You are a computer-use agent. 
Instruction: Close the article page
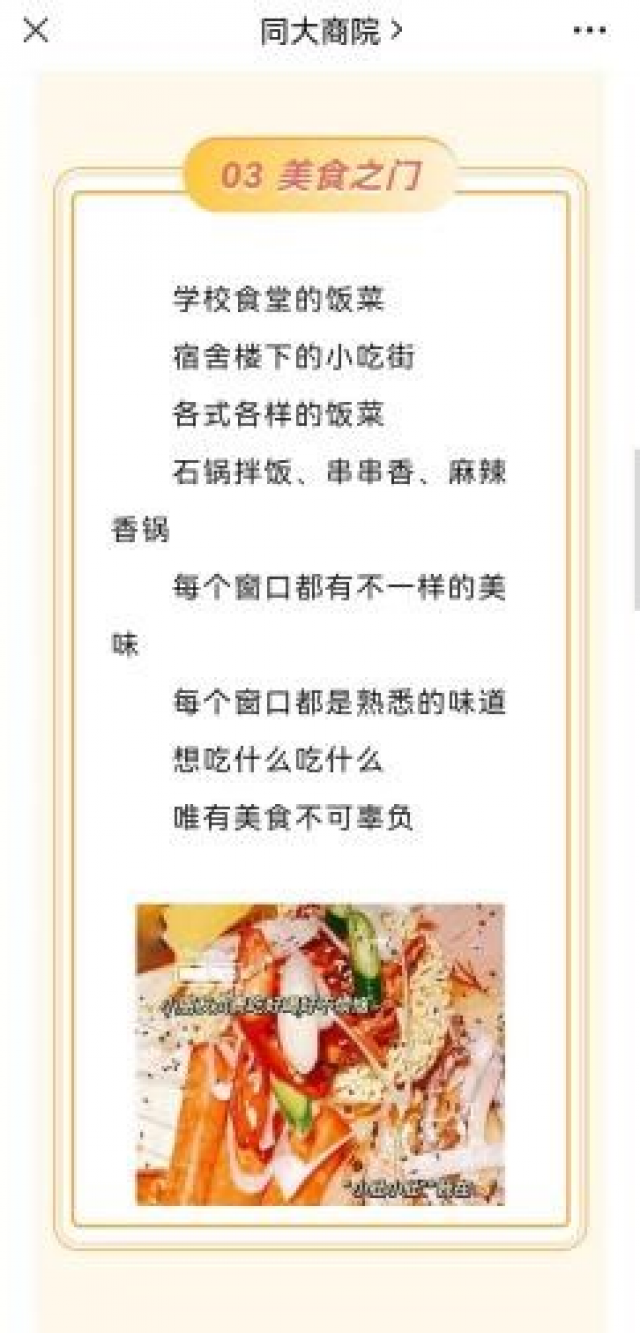tap(36, 31)
